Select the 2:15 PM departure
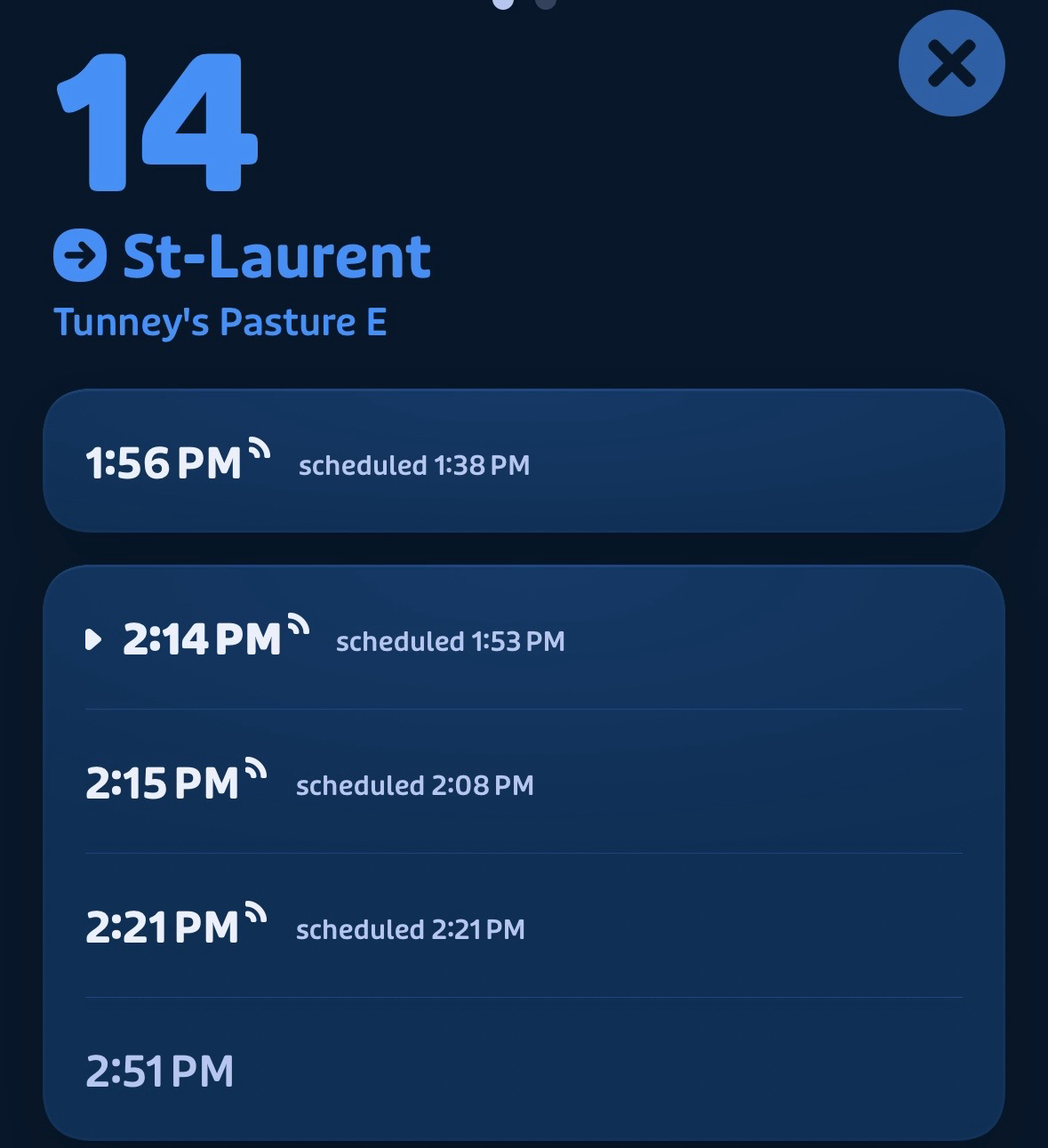The image size is (1048, 1148). [x=524, y=783]
